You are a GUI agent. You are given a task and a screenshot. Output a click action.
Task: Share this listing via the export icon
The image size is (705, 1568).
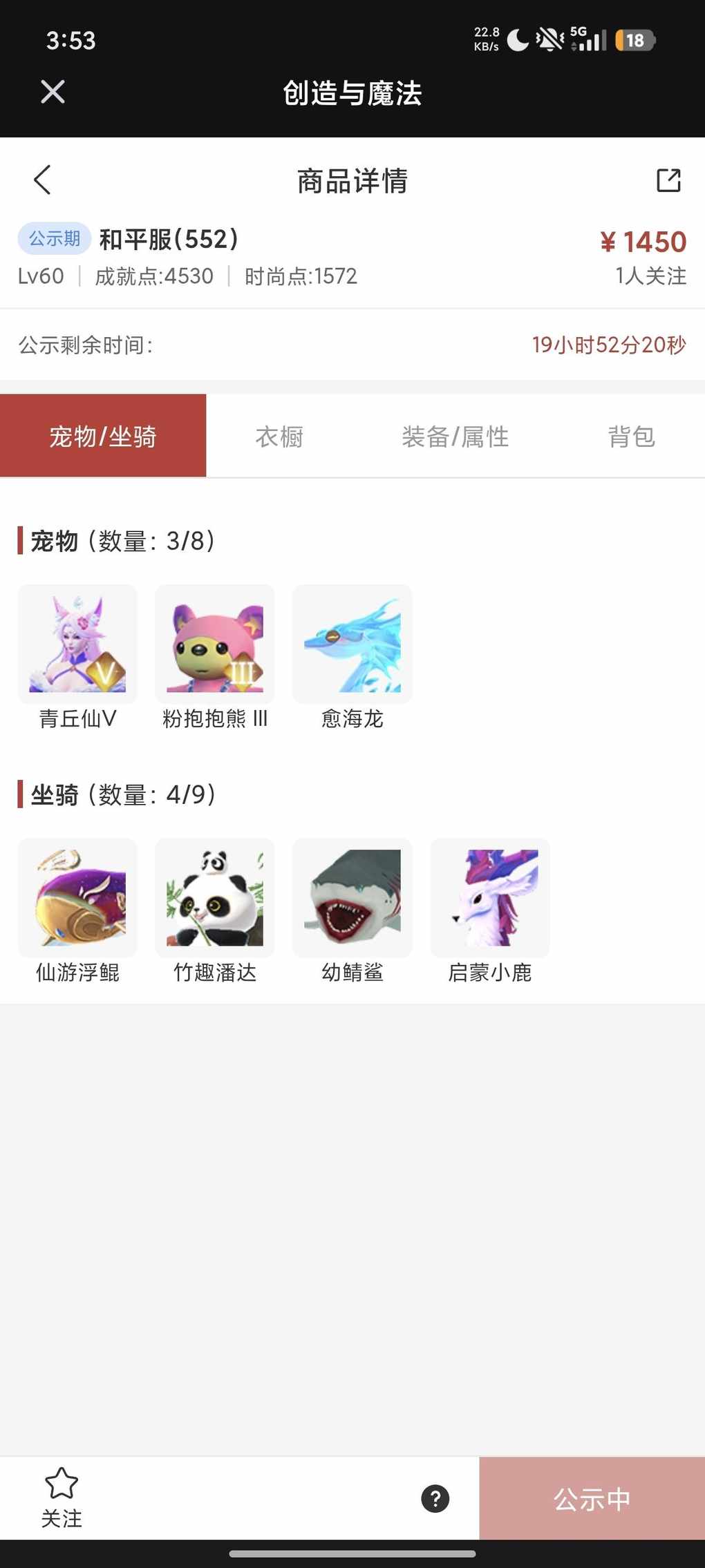(x=668, y=180)
